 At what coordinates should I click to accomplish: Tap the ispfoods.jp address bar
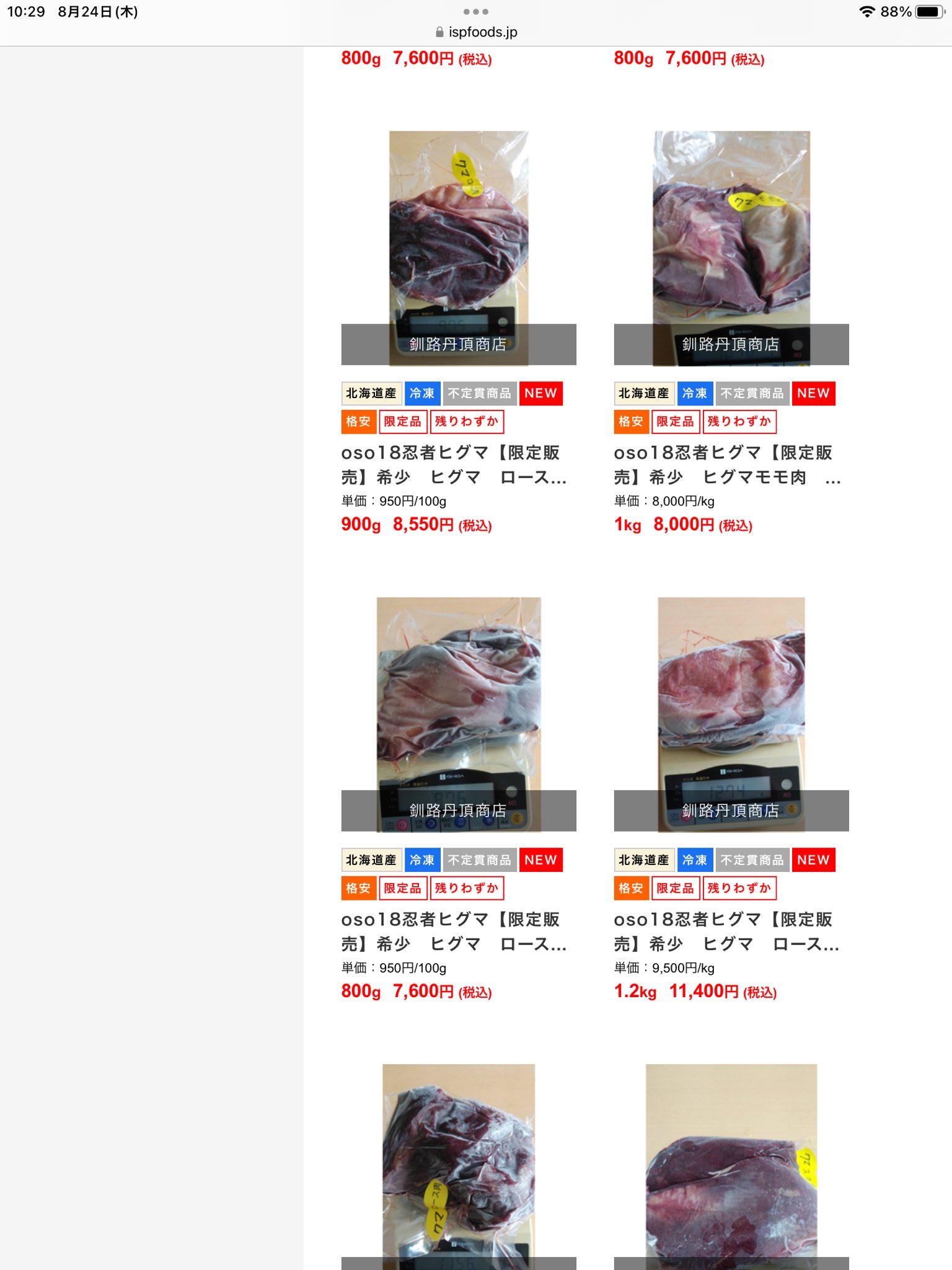click(x=476, y=32)
